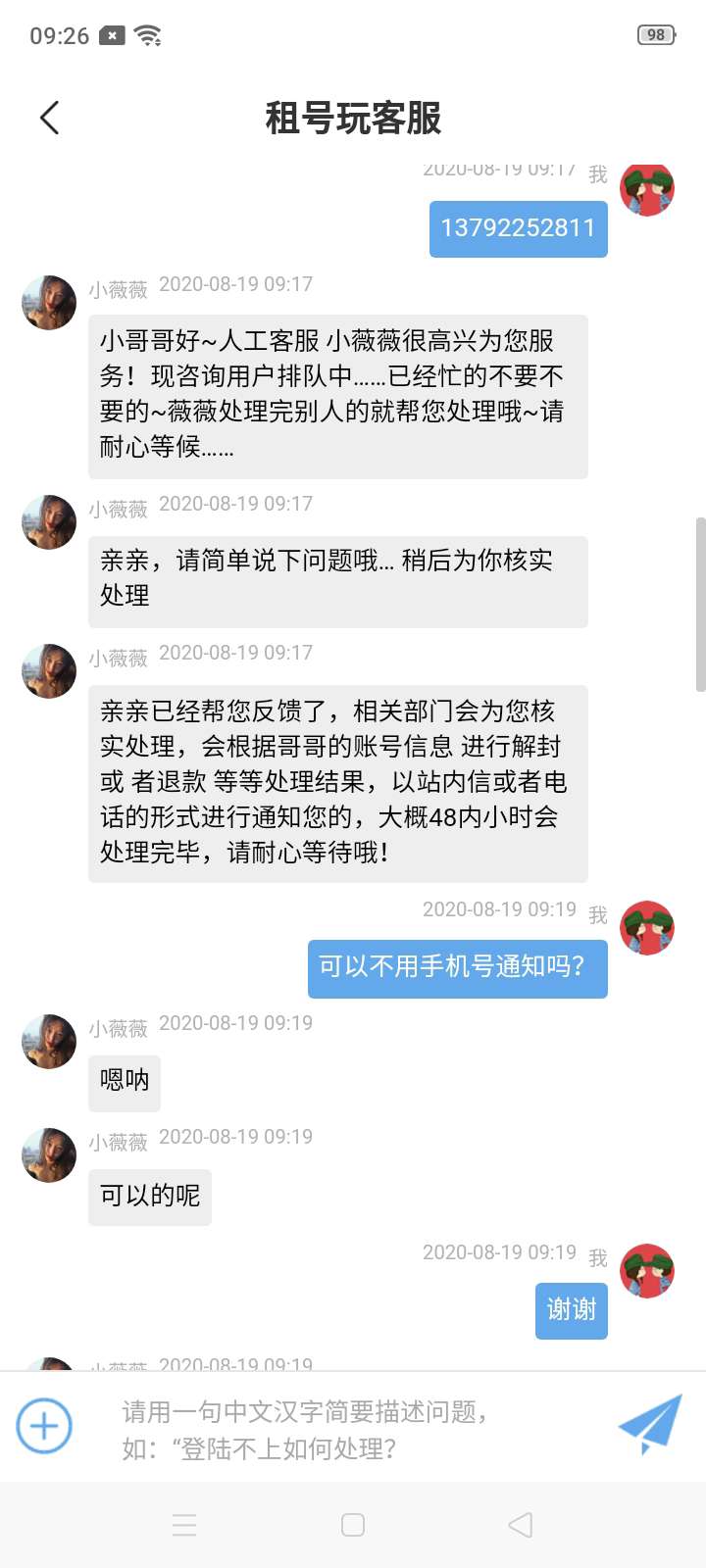Tap the back arrow to leave chat

[49, 117]
